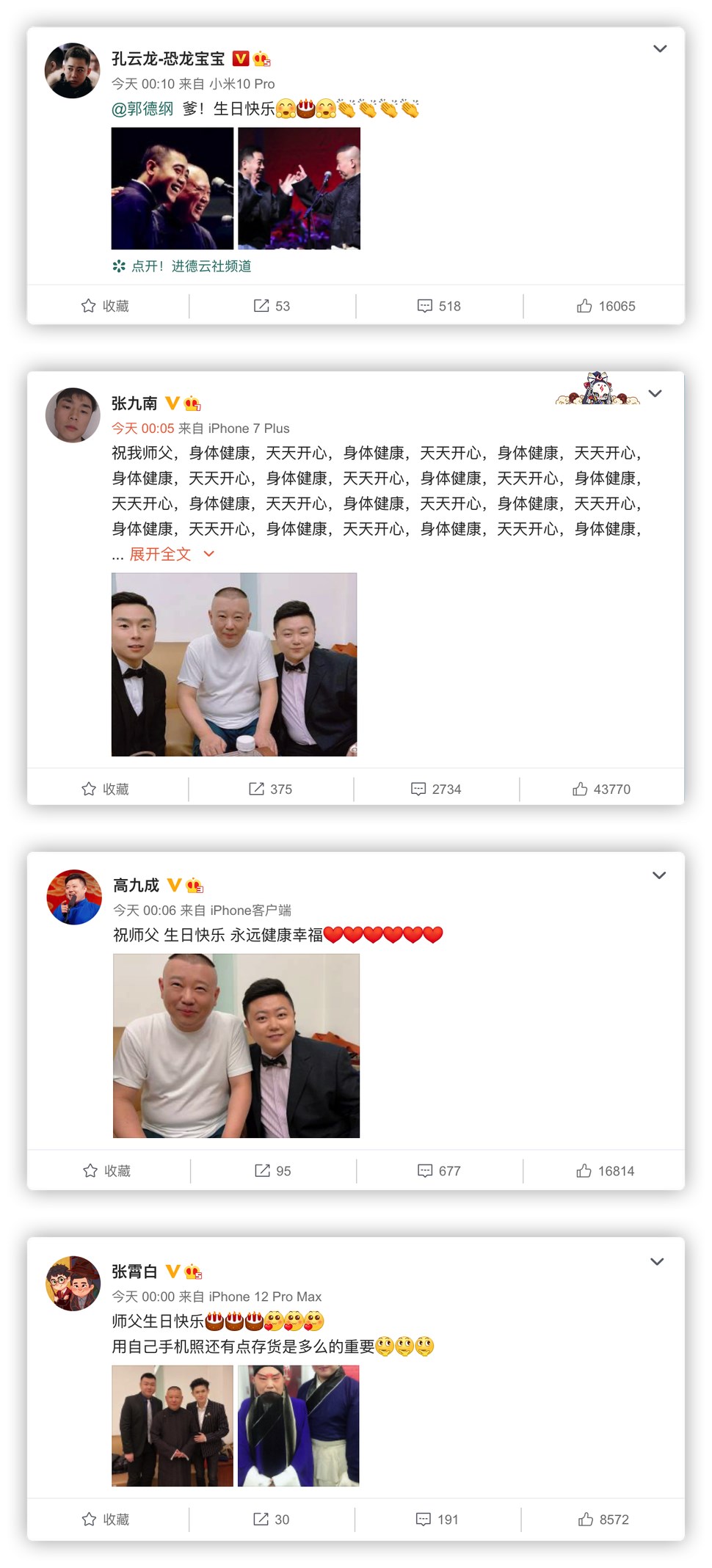The height and width of the screenshot is (1568, 712).
Task: Favorite 孔云龙's post via the 收藏 star
Action: coord(106,306)
